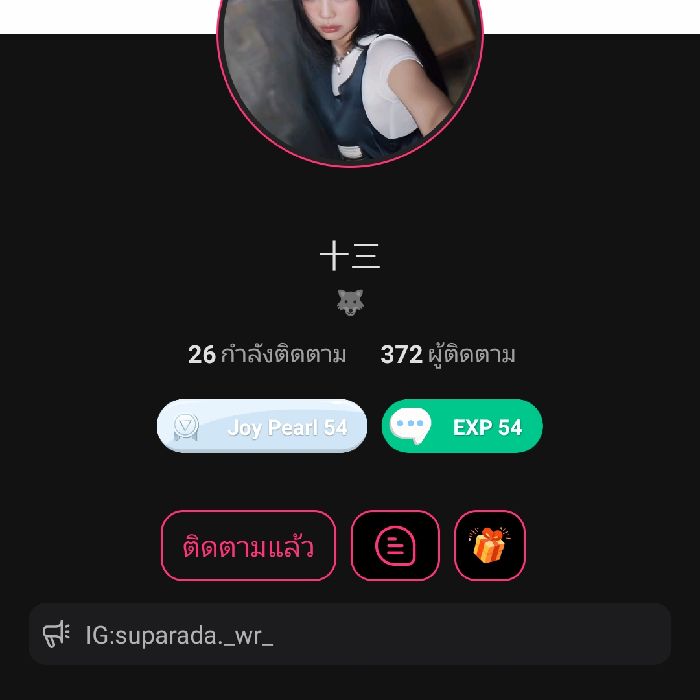
Task: Open the Joy Pearl 54 badge
Action: click(262, 427)
